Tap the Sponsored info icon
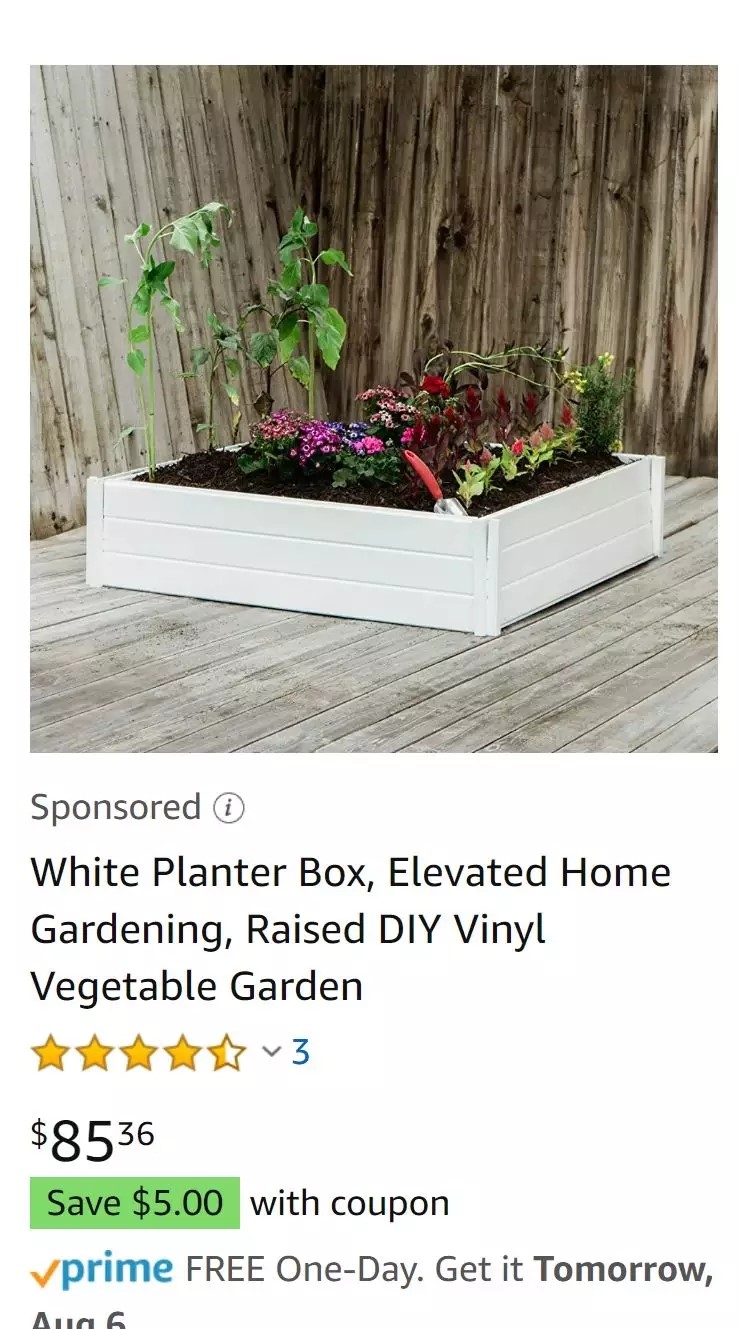The width and height of the screenshot is (740, 1329). point(229,808)
